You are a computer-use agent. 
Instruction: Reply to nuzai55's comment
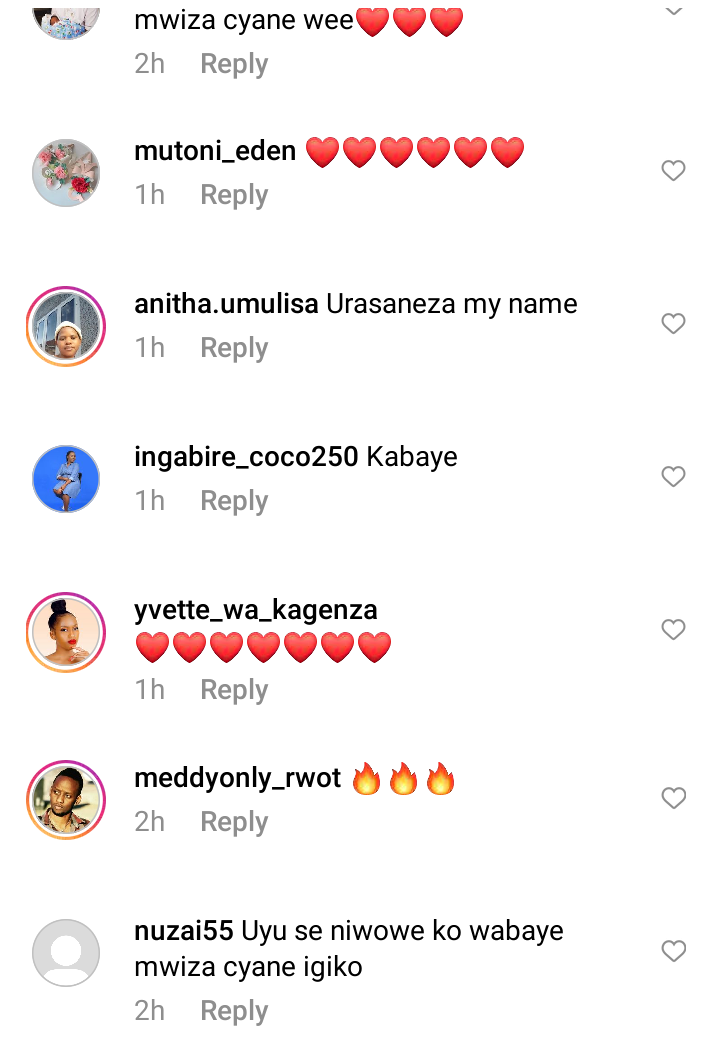[234, 1011]
